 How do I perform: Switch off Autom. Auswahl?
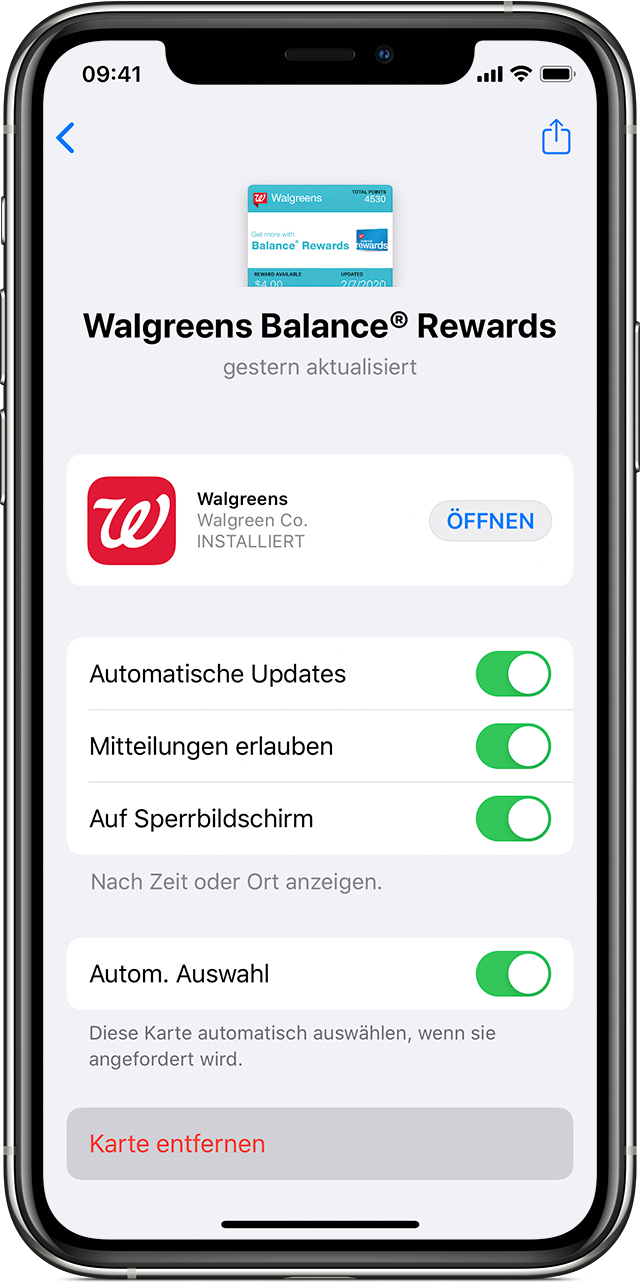click(513, 974)
